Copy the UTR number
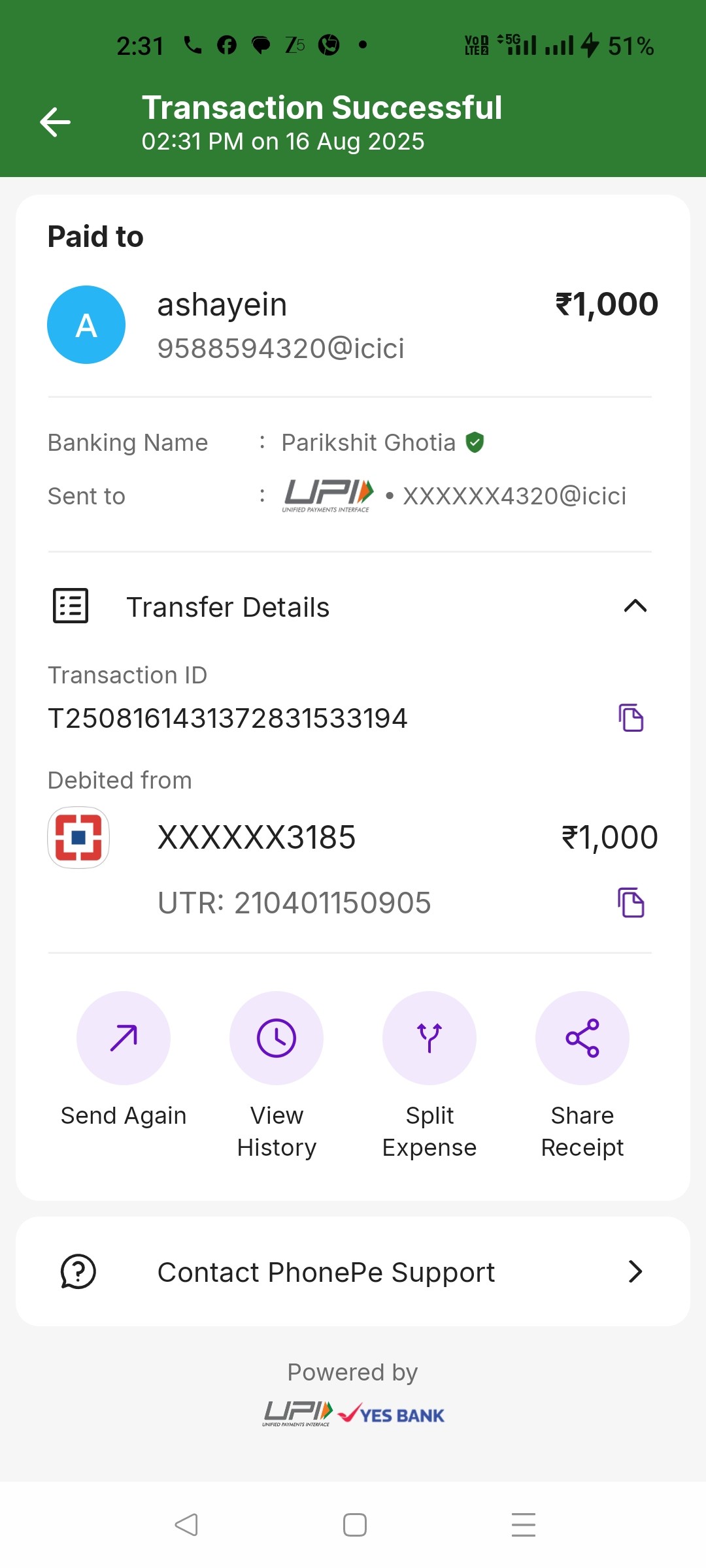Viewport: 706px width, 1568px height. (631, 903)
